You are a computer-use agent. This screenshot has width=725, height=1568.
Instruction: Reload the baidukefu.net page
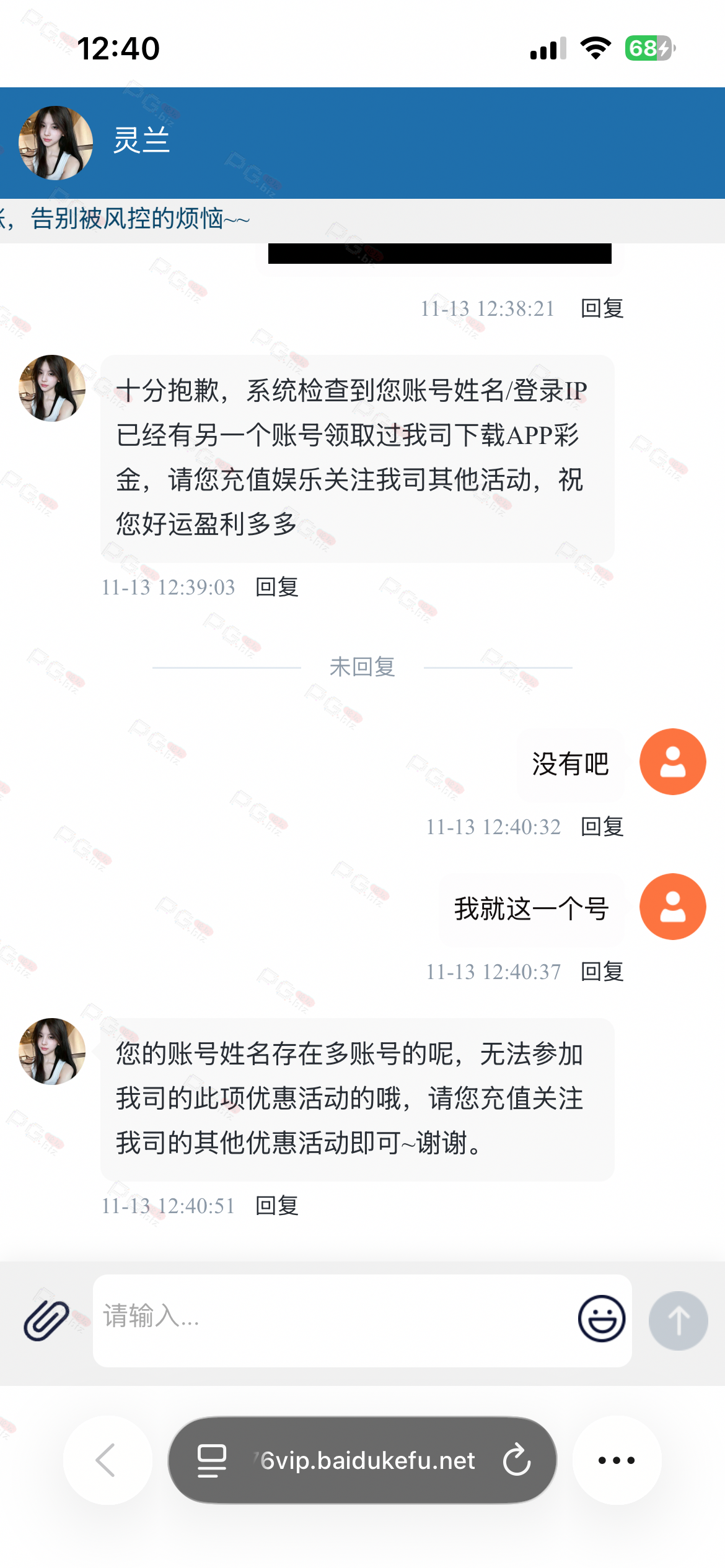point(517,1460)
